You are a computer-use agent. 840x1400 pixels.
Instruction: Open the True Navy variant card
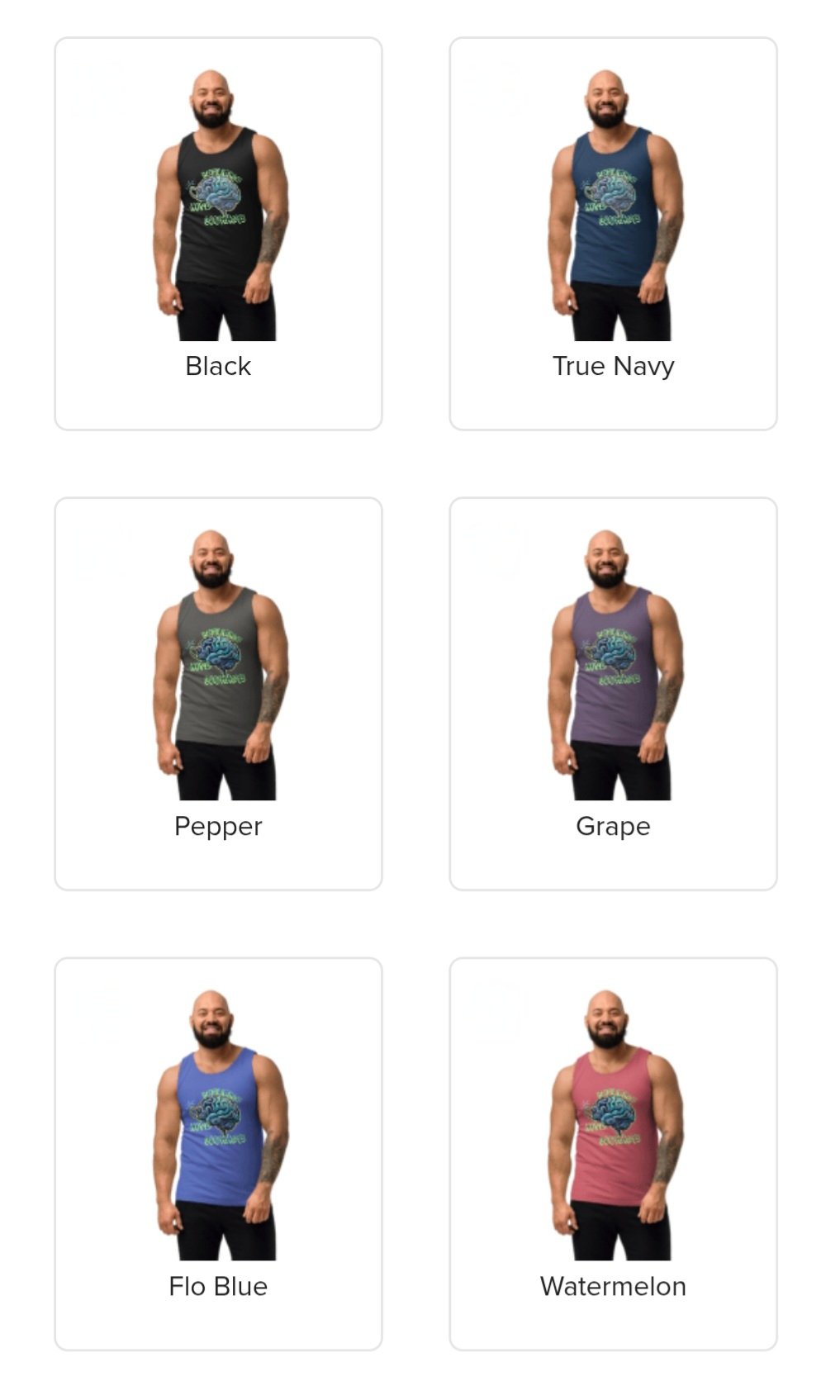[613, 233]
